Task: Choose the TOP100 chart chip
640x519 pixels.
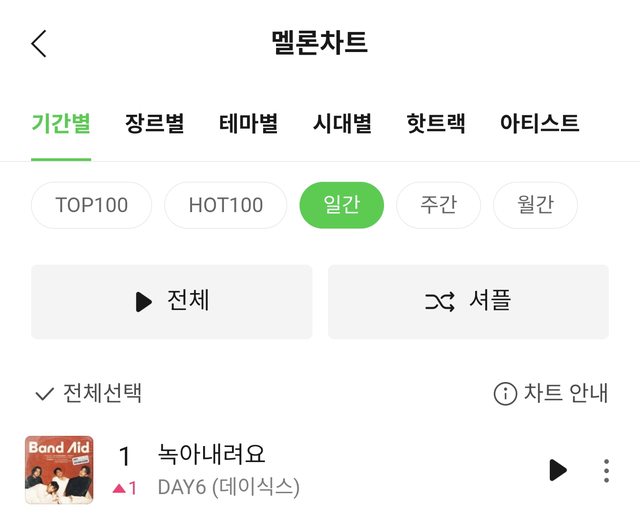Action: [92, 205]
